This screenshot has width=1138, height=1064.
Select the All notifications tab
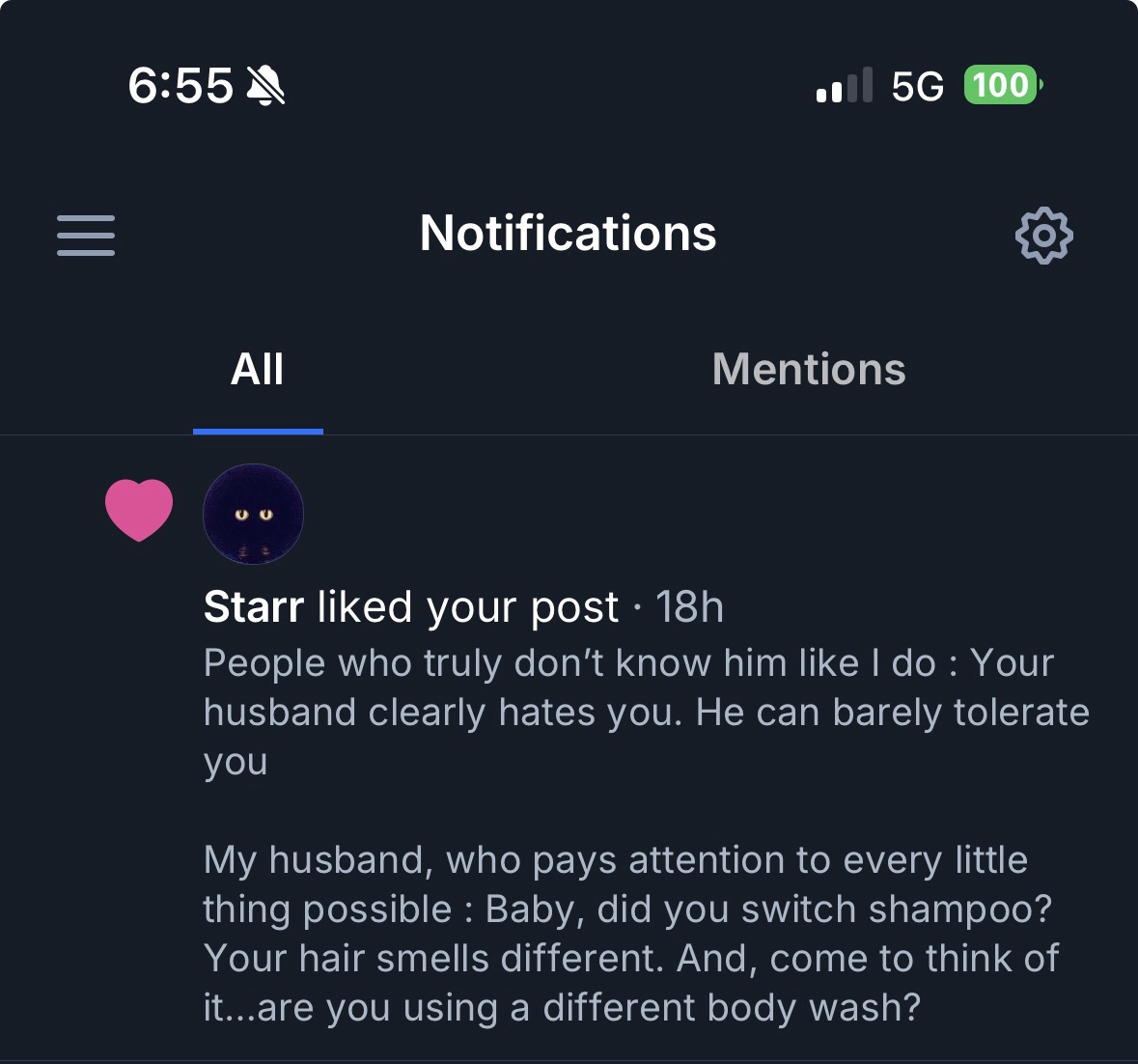257,369
